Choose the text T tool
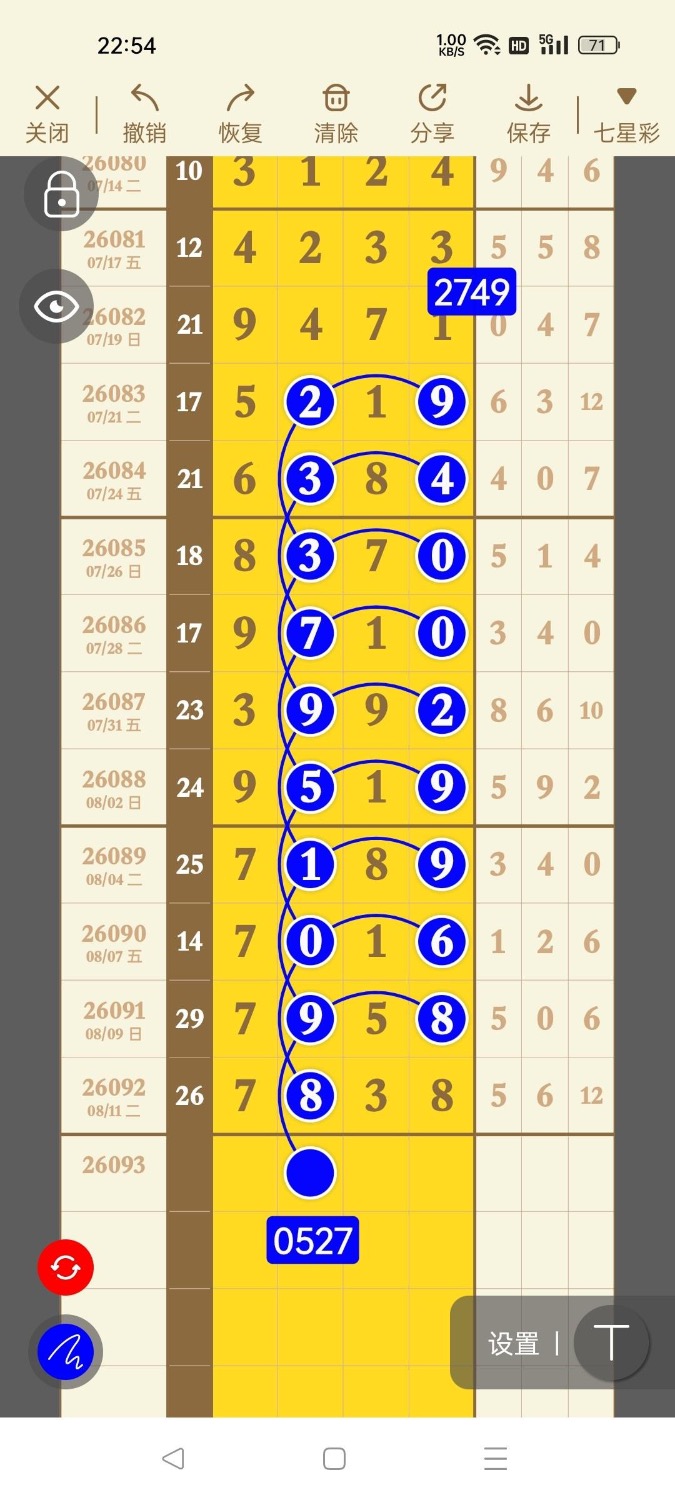The image size is (675, 1500). click(611, 1343)
